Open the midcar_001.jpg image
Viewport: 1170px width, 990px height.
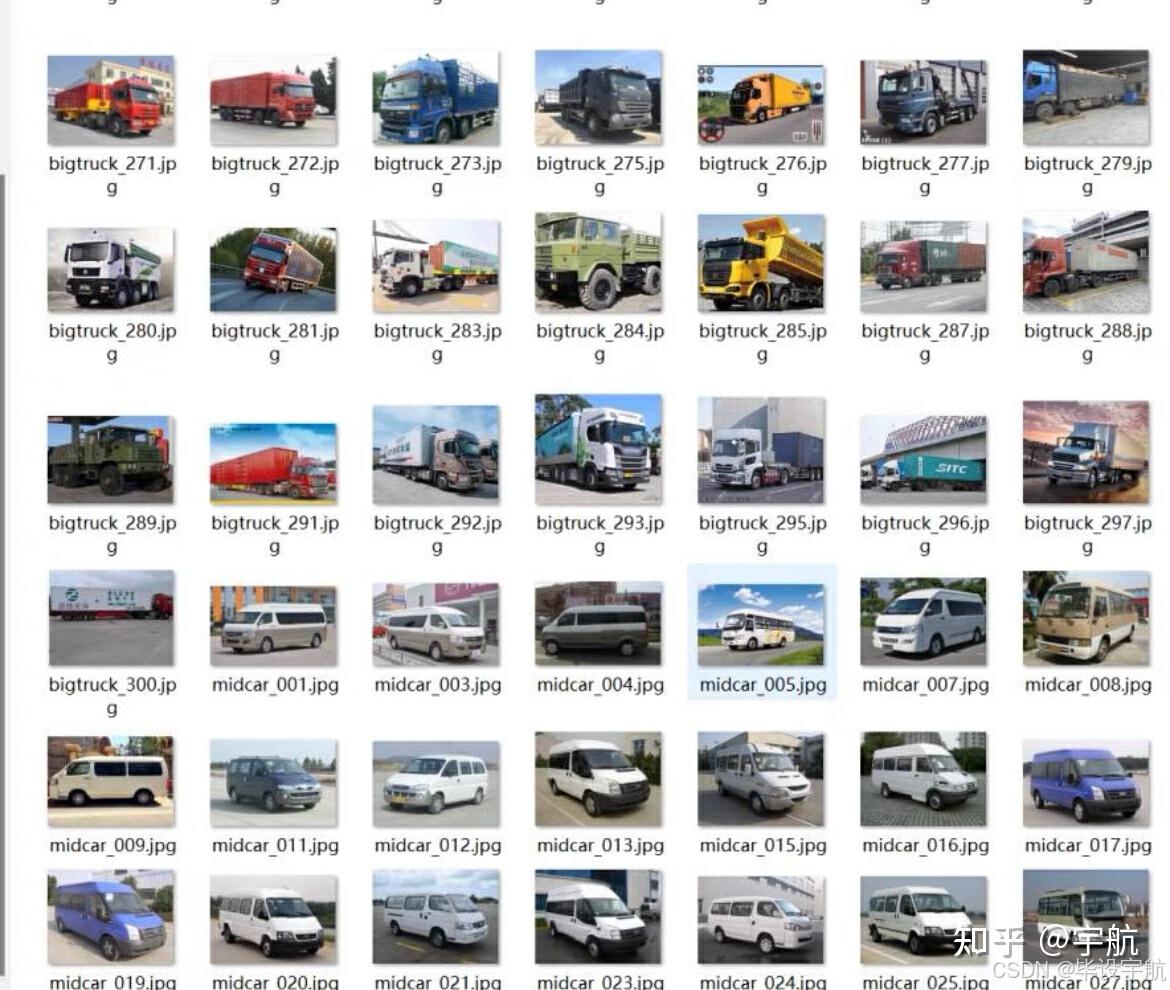click(x=273, y=626)
